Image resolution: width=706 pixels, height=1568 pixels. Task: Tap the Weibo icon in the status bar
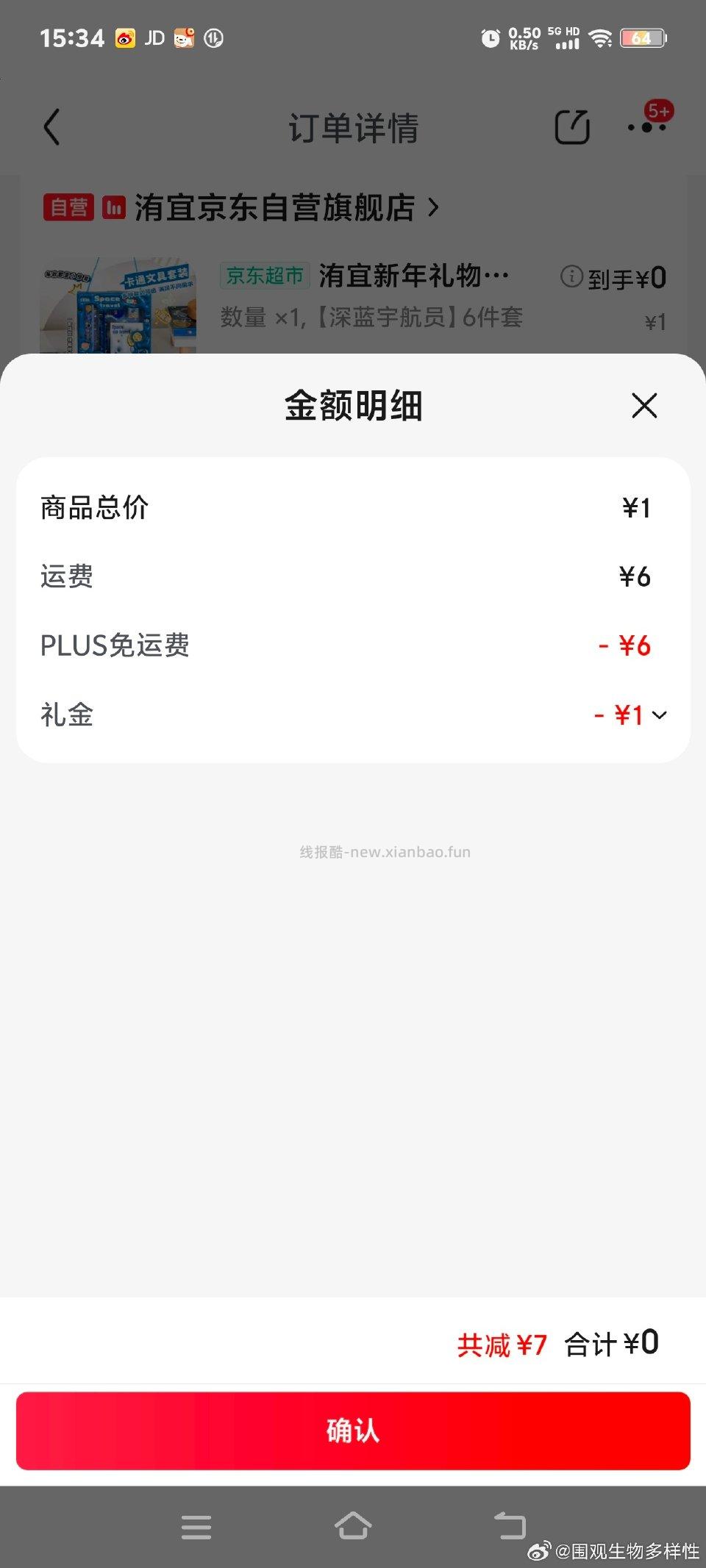click(x=124, y=37)
